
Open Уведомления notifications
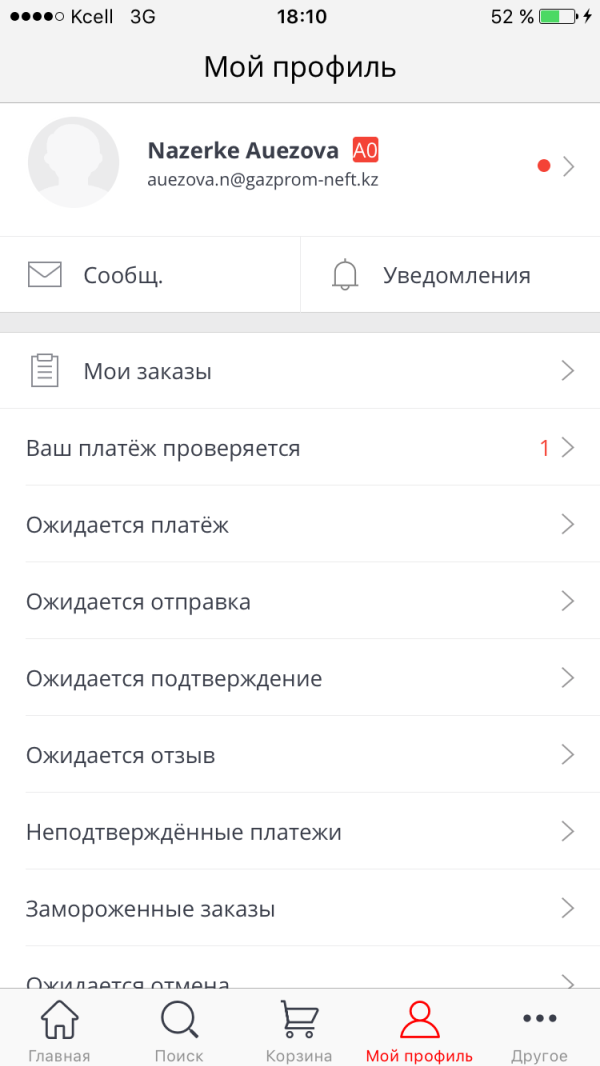(x=450, y=275)
